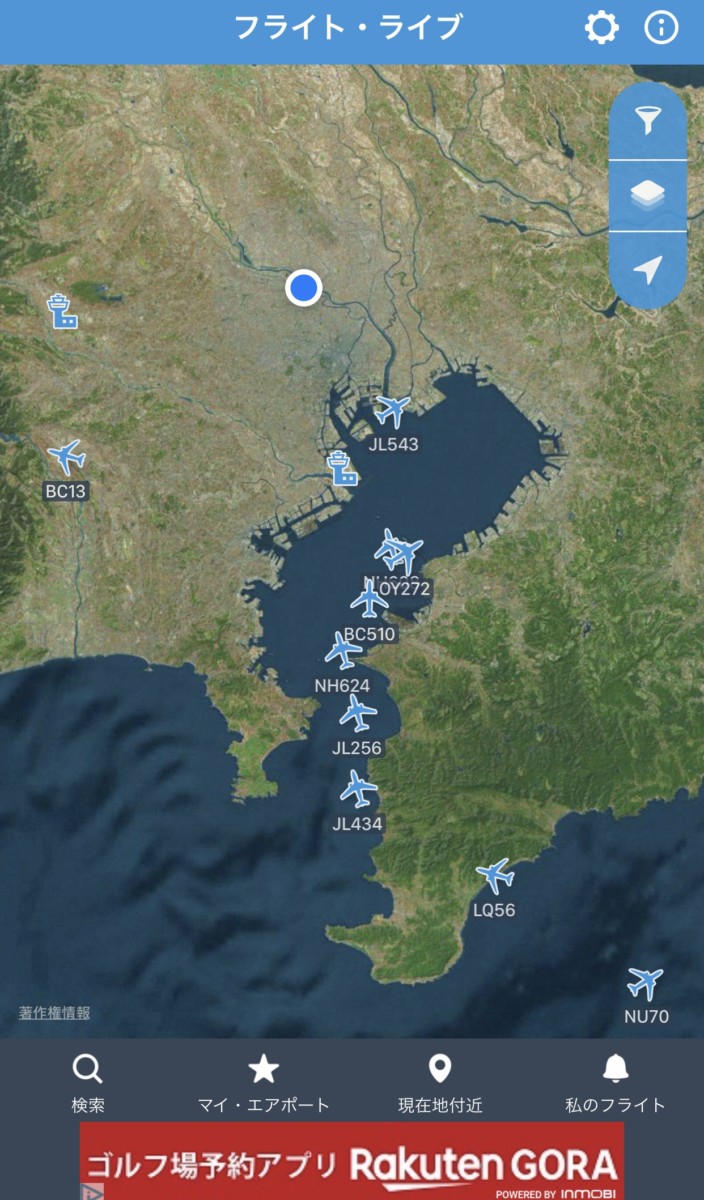
Task: Tap the NH624 aircraft icon
Action: click(343, 651)
